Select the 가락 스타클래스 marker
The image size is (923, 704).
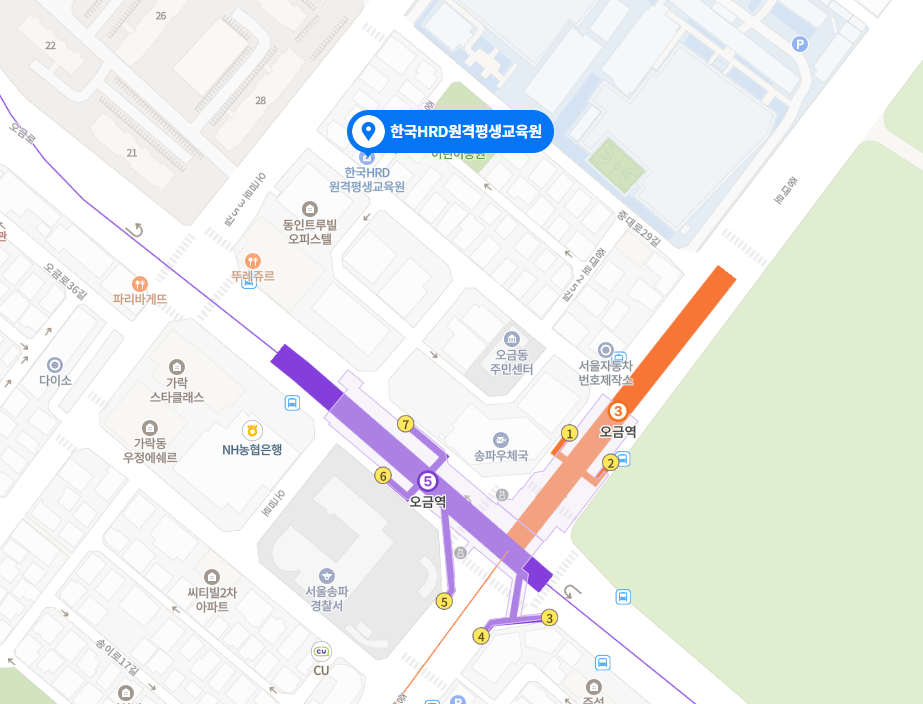click(x=177, y=366)
